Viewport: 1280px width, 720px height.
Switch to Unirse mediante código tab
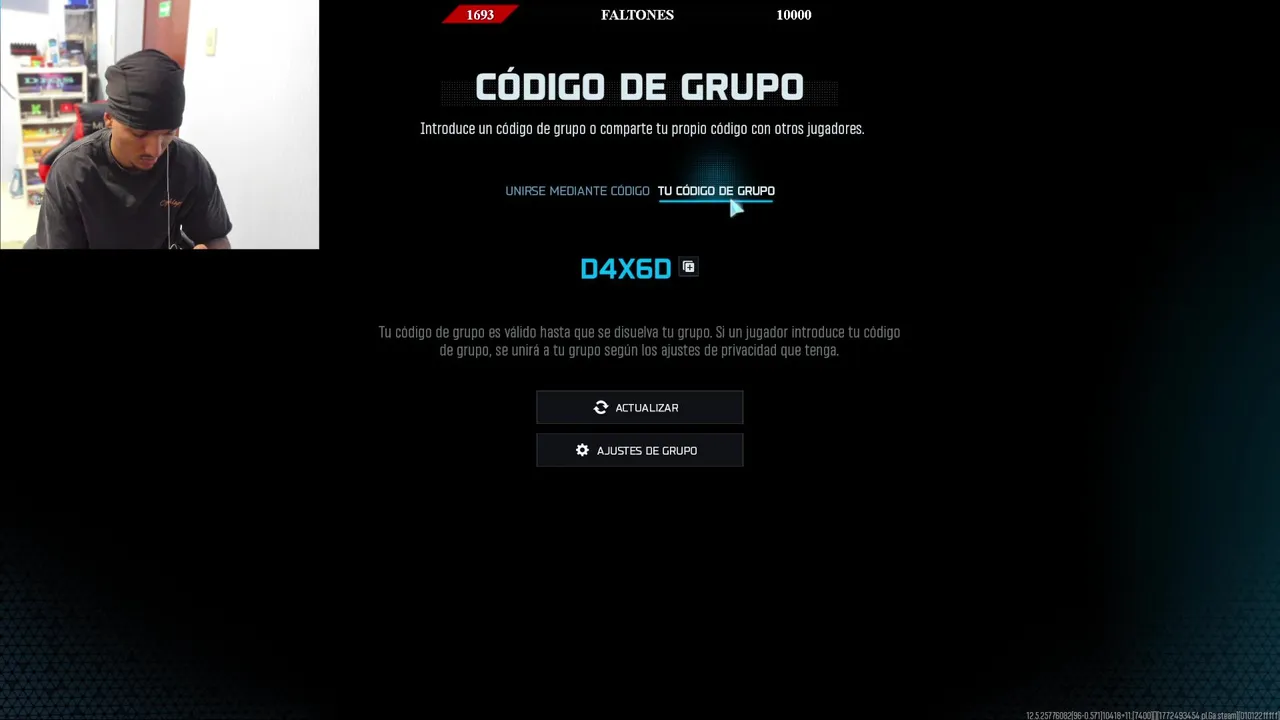pos(577,191)
